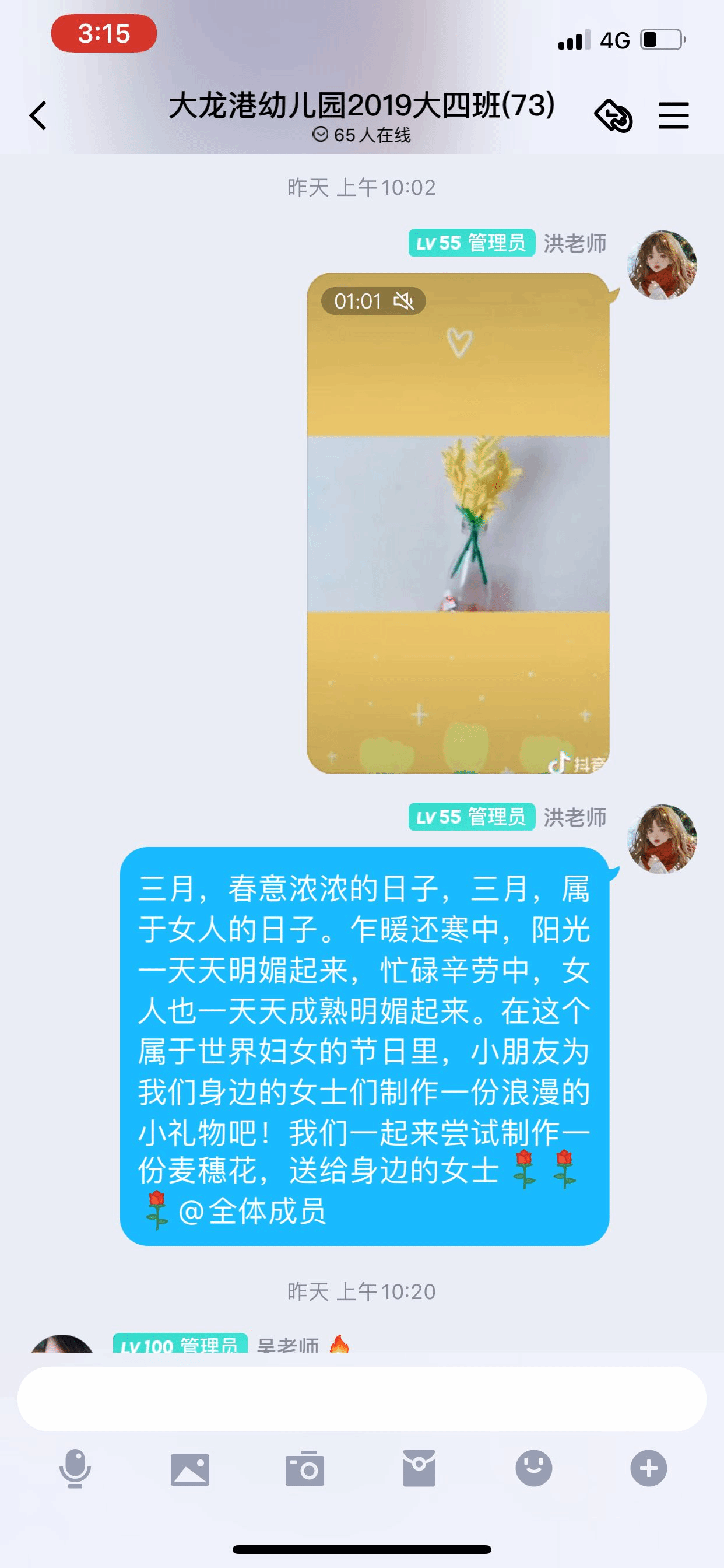Open the camera to take a photo
This screenshot has height=1568, width=724.
click(304, 1468)
